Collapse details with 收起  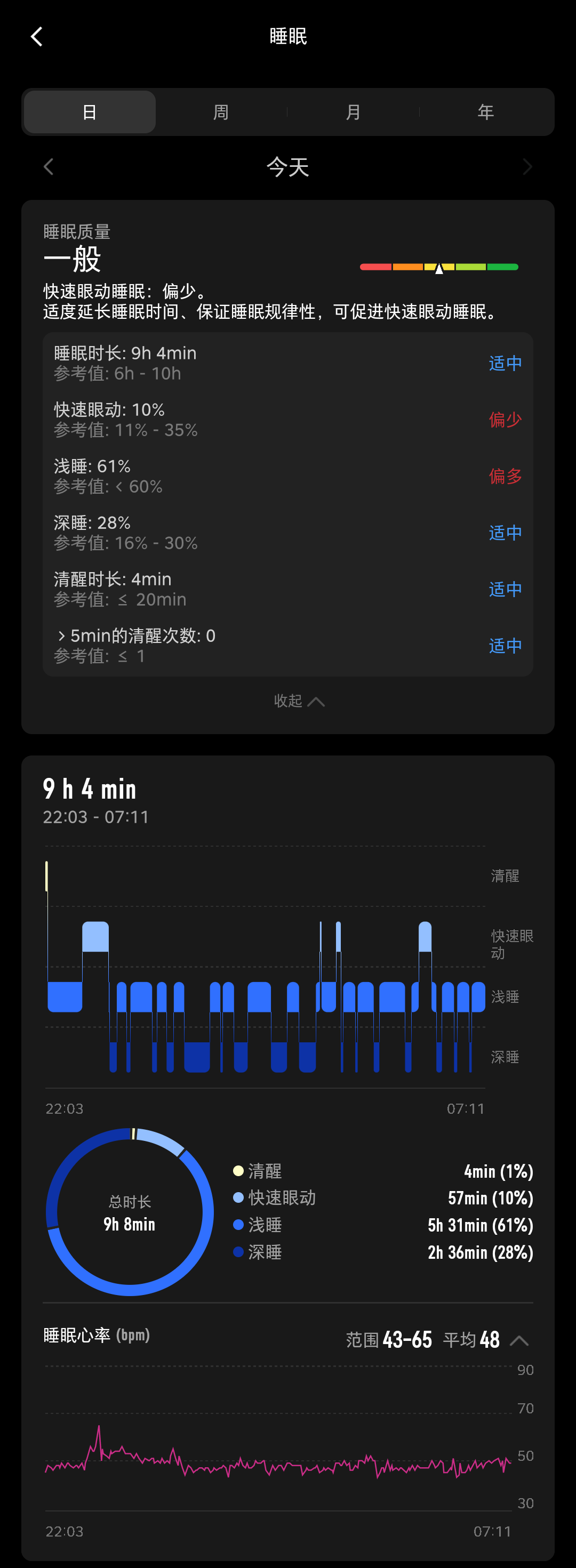coord(300,701)
